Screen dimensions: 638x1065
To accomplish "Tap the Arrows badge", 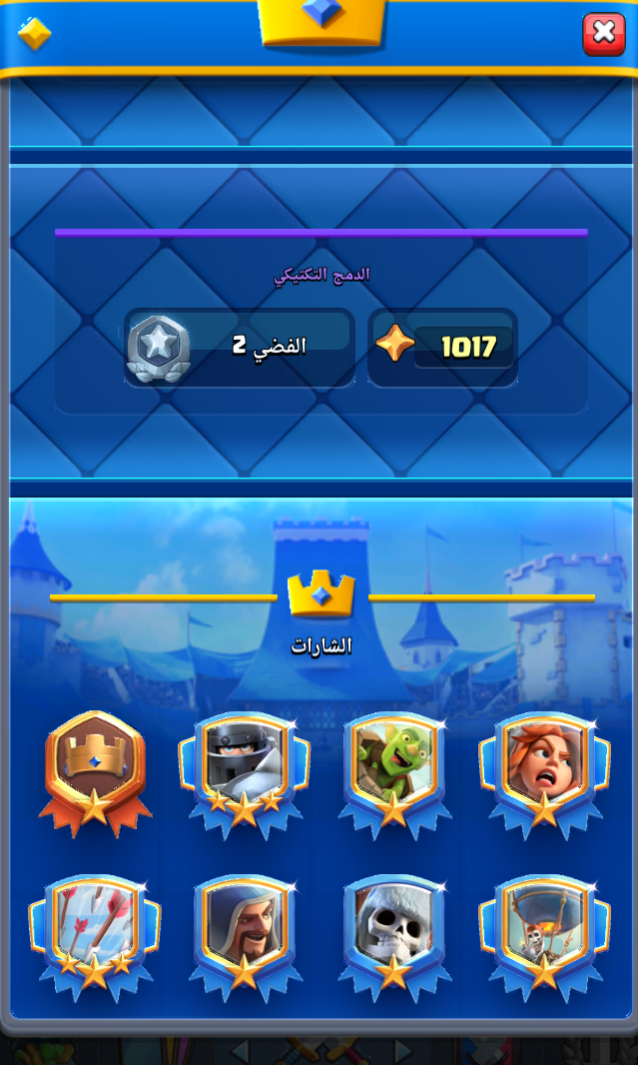I will click(95, 937).
